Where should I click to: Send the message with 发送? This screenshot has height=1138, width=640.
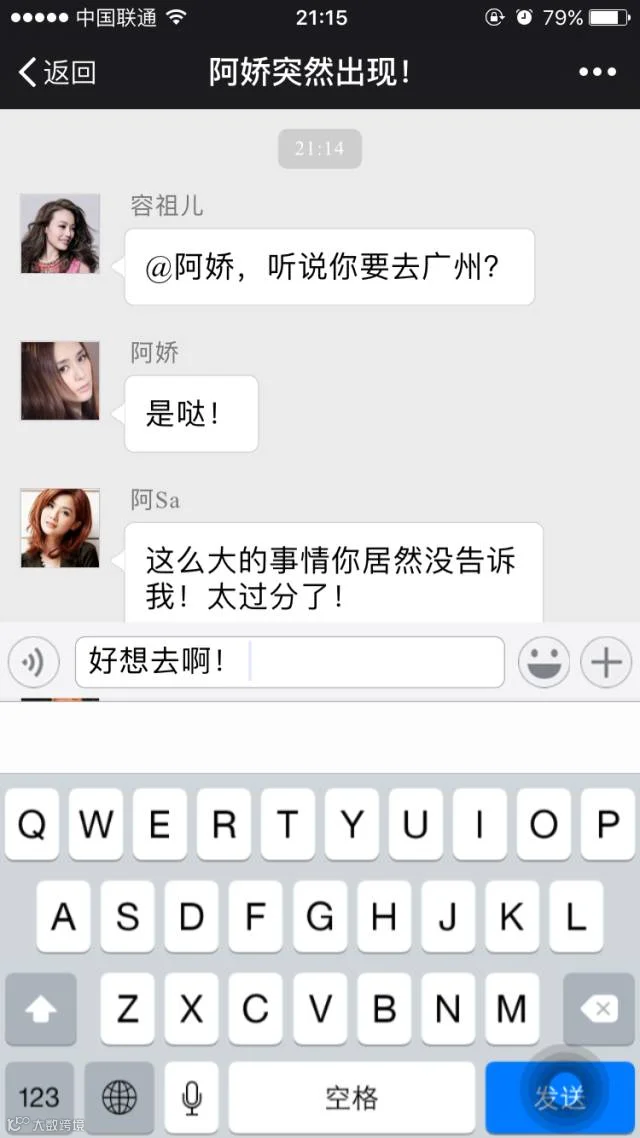coord(561,1097)
